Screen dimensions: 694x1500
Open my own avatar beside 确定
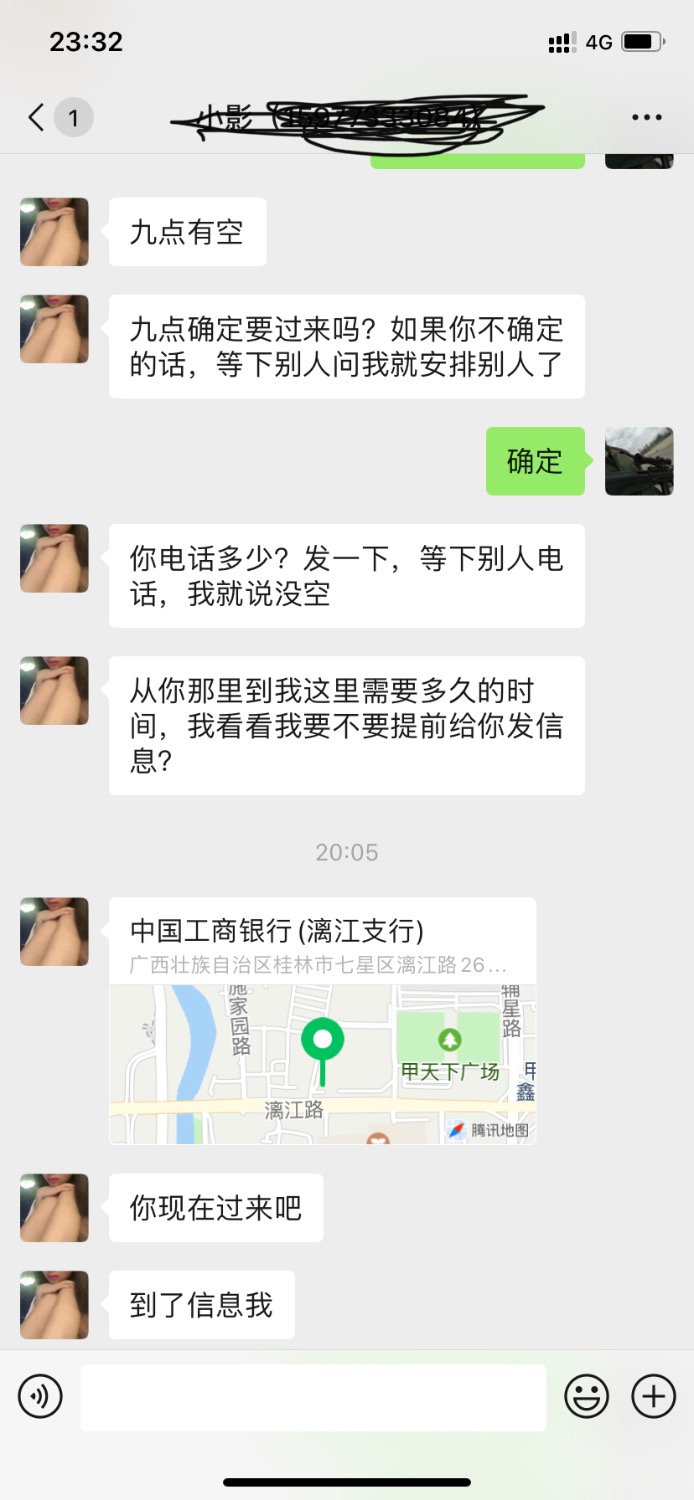[x=639, y=461]
